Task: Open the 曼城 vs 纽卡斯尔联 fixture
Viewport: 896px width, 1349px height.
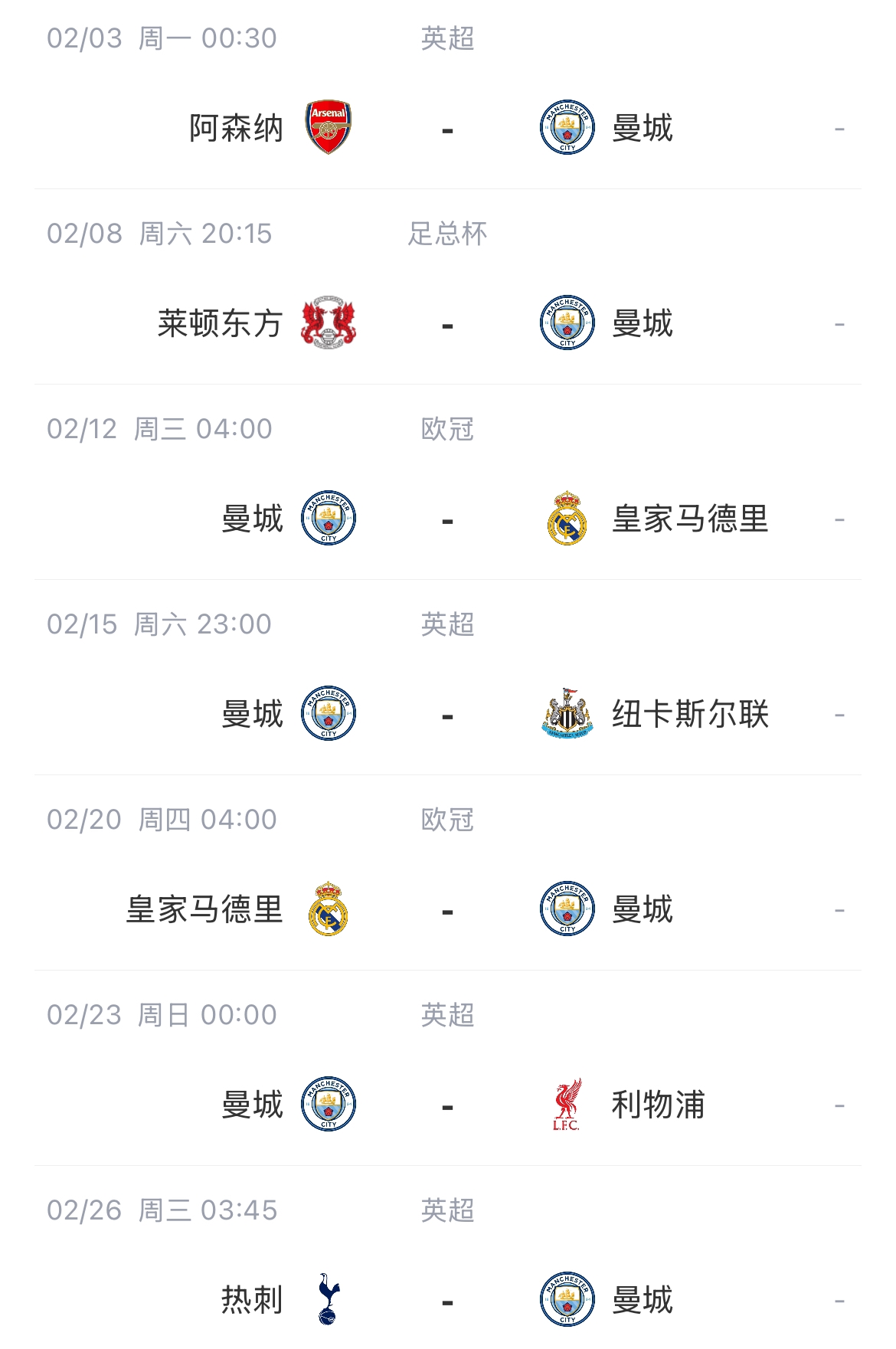Action: click(x=447, y=715)
